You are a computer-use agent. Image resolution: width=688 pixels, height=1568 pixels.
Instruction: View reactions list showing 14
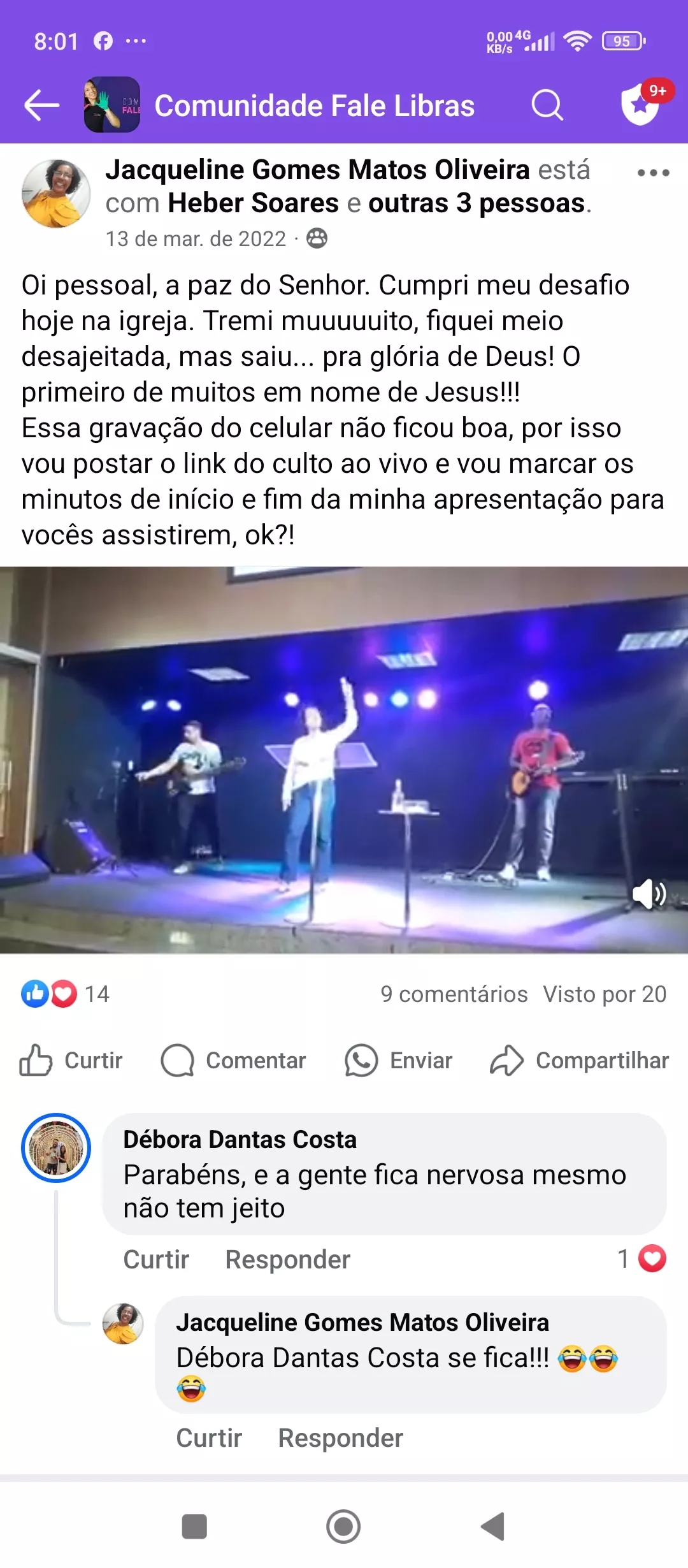pyautogui.click(x=65, y=994)
